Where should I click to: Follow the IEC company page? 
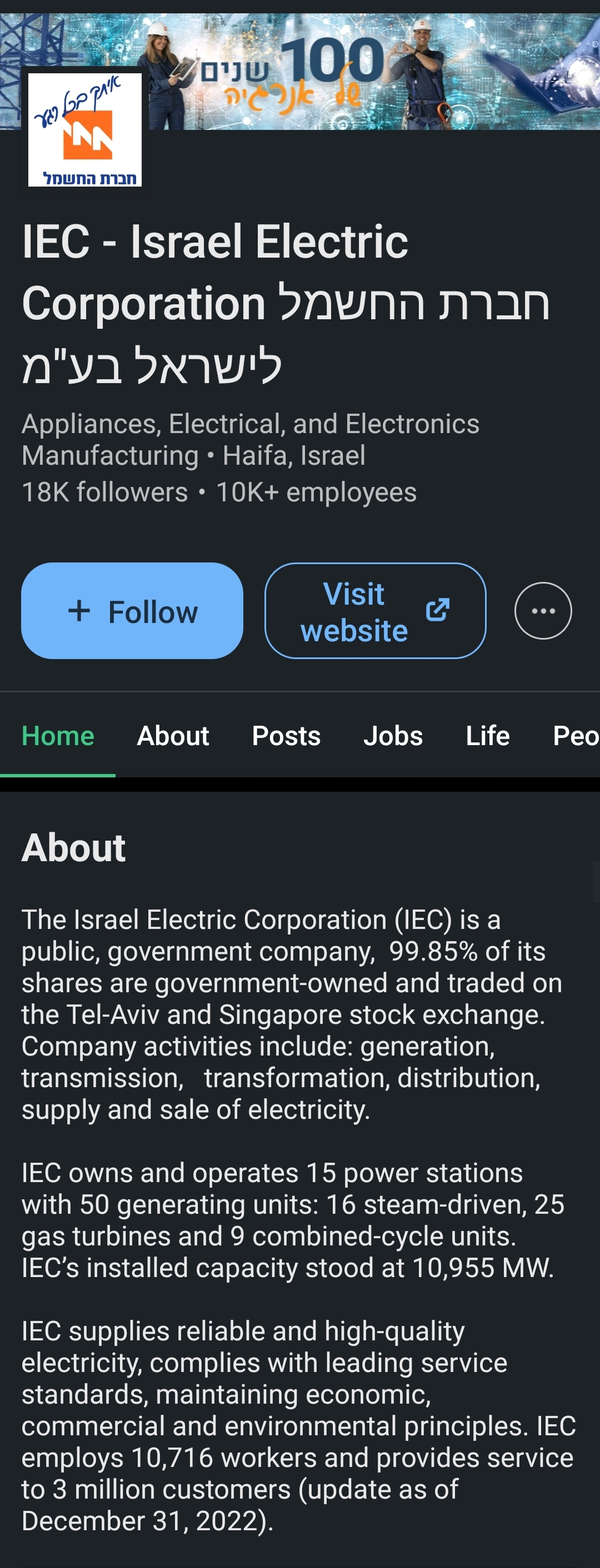coord(132,611)
